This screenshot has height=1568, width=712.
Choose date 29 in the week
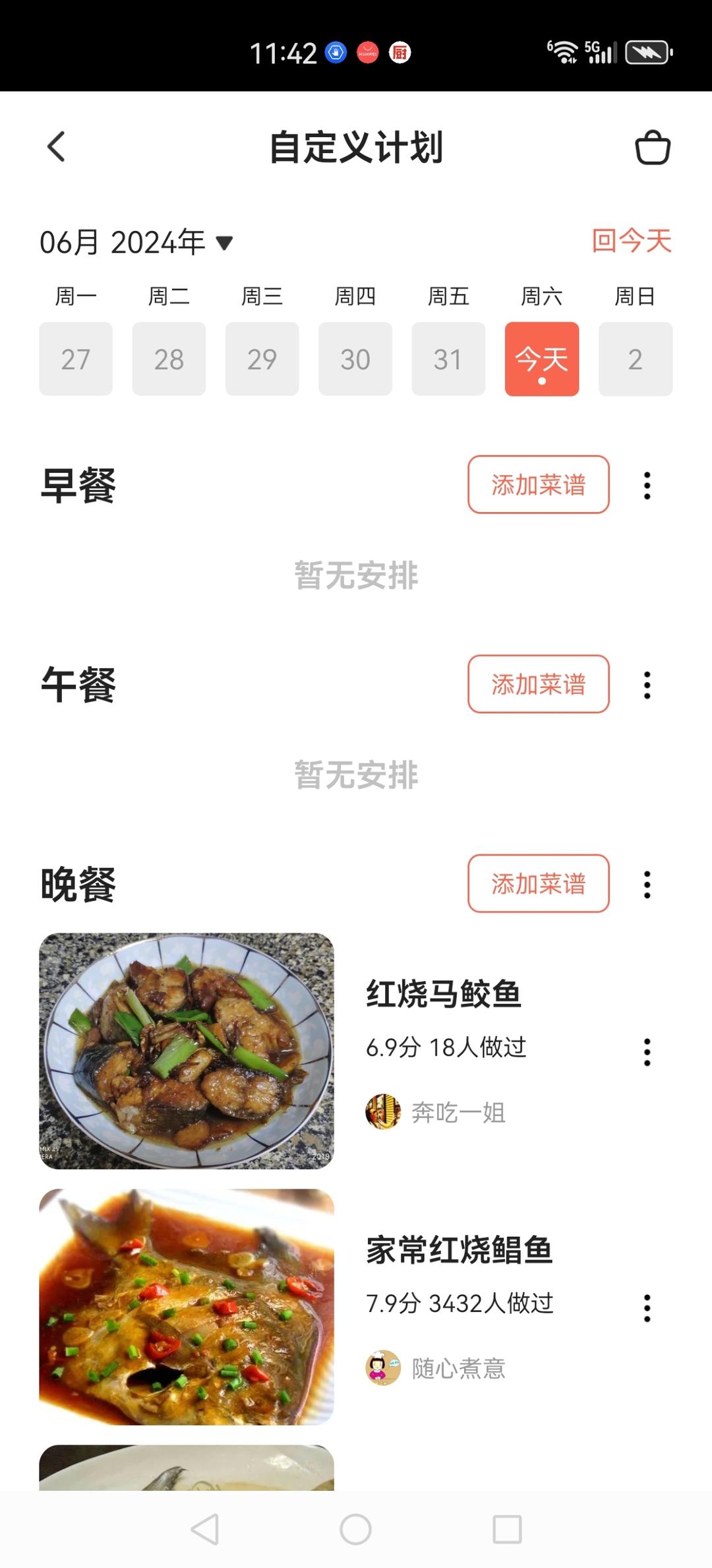point(262,360)
